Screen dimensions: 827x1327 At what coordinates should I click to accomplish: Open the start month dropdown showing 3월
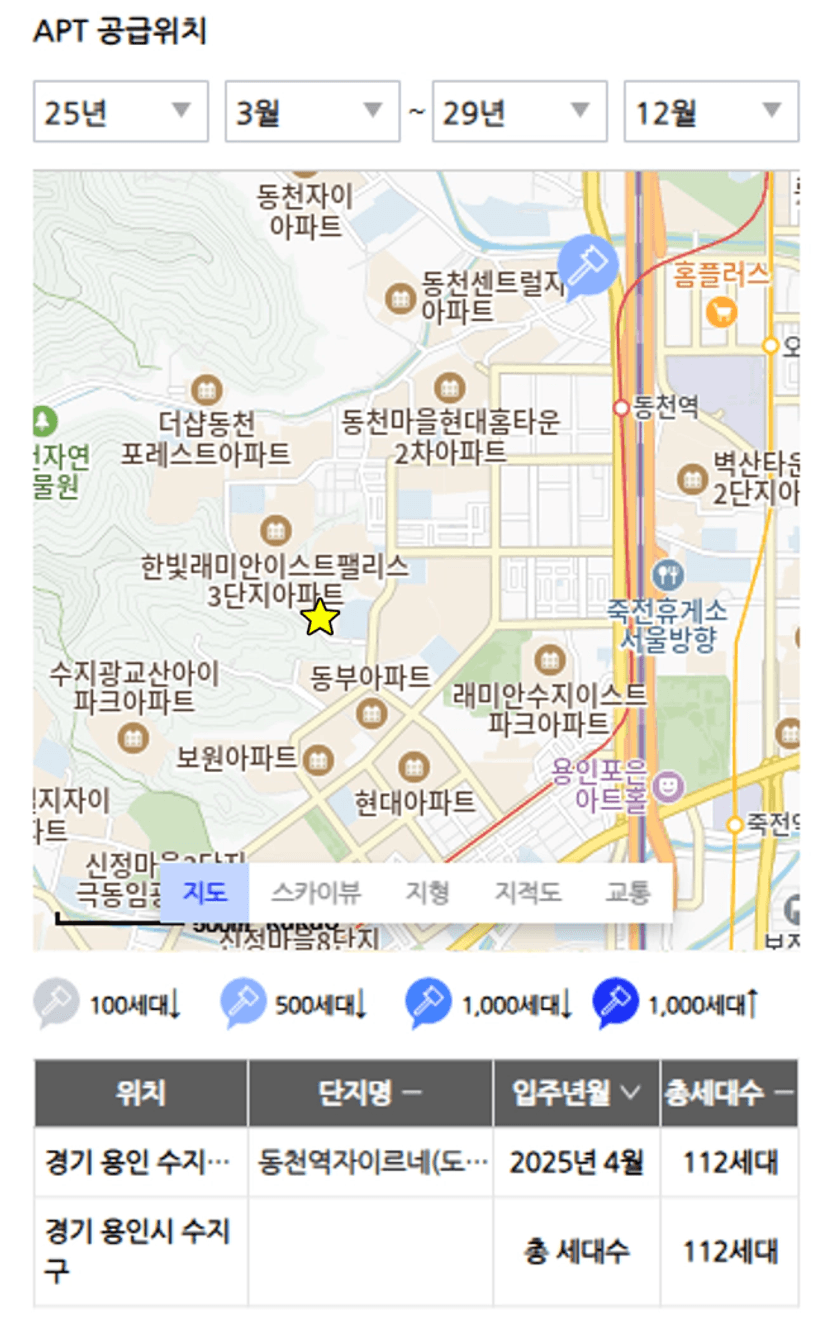coord(312,111)
